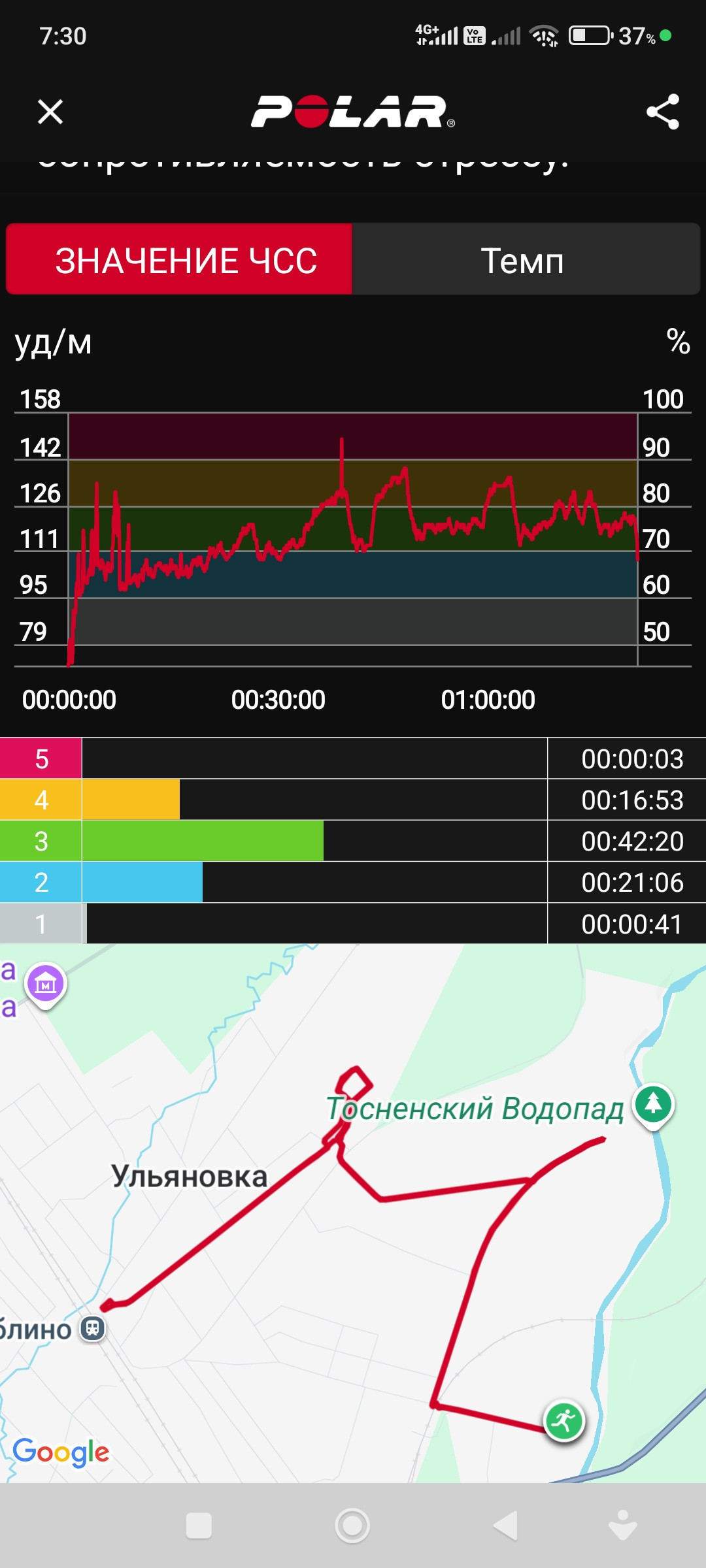706x1568 pixels.
Task: Tap the train station marker near Саблино
Action: 93,1328
